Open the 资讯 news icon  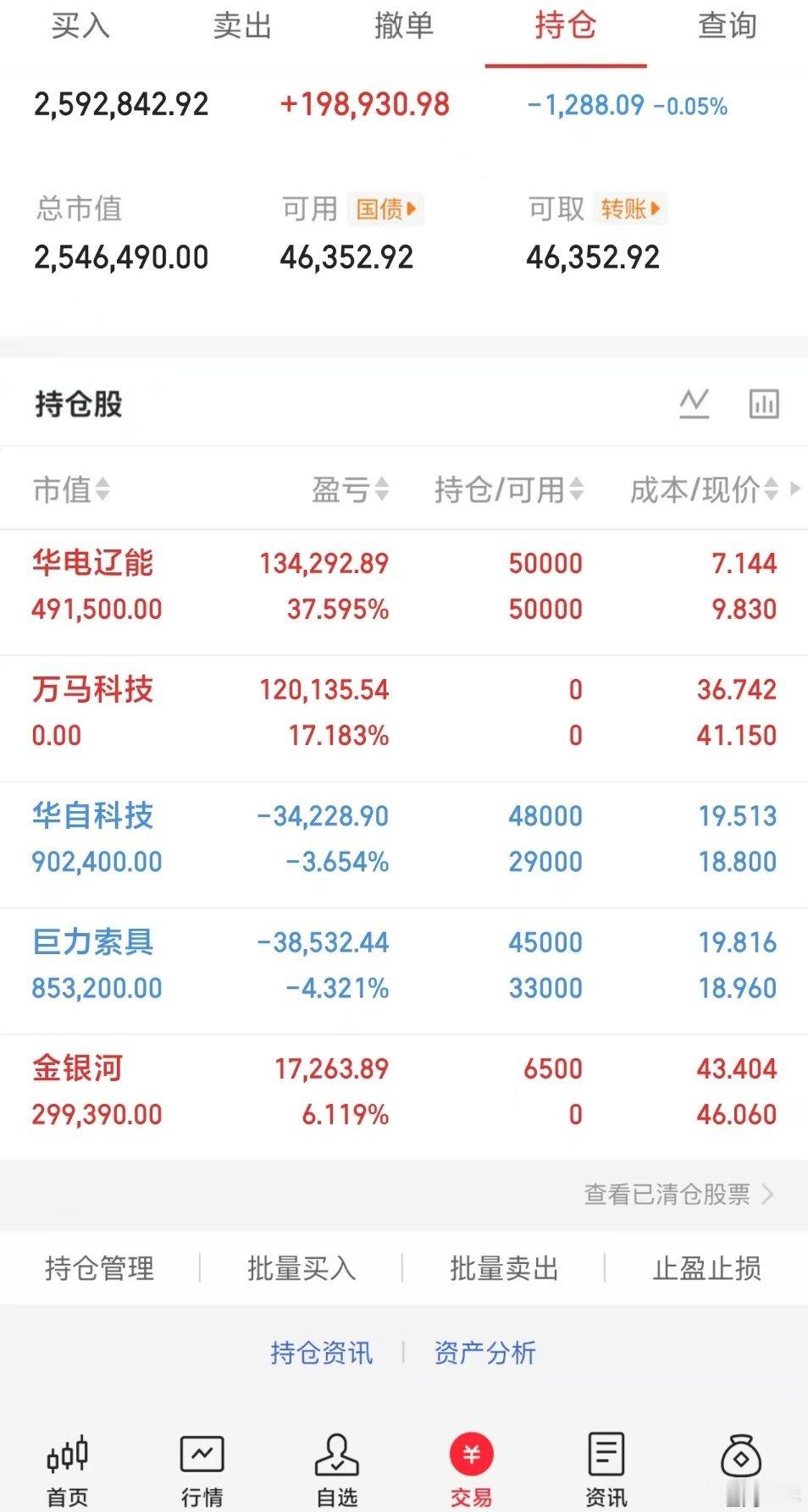pyautogui.click(x=605, y=1469)
